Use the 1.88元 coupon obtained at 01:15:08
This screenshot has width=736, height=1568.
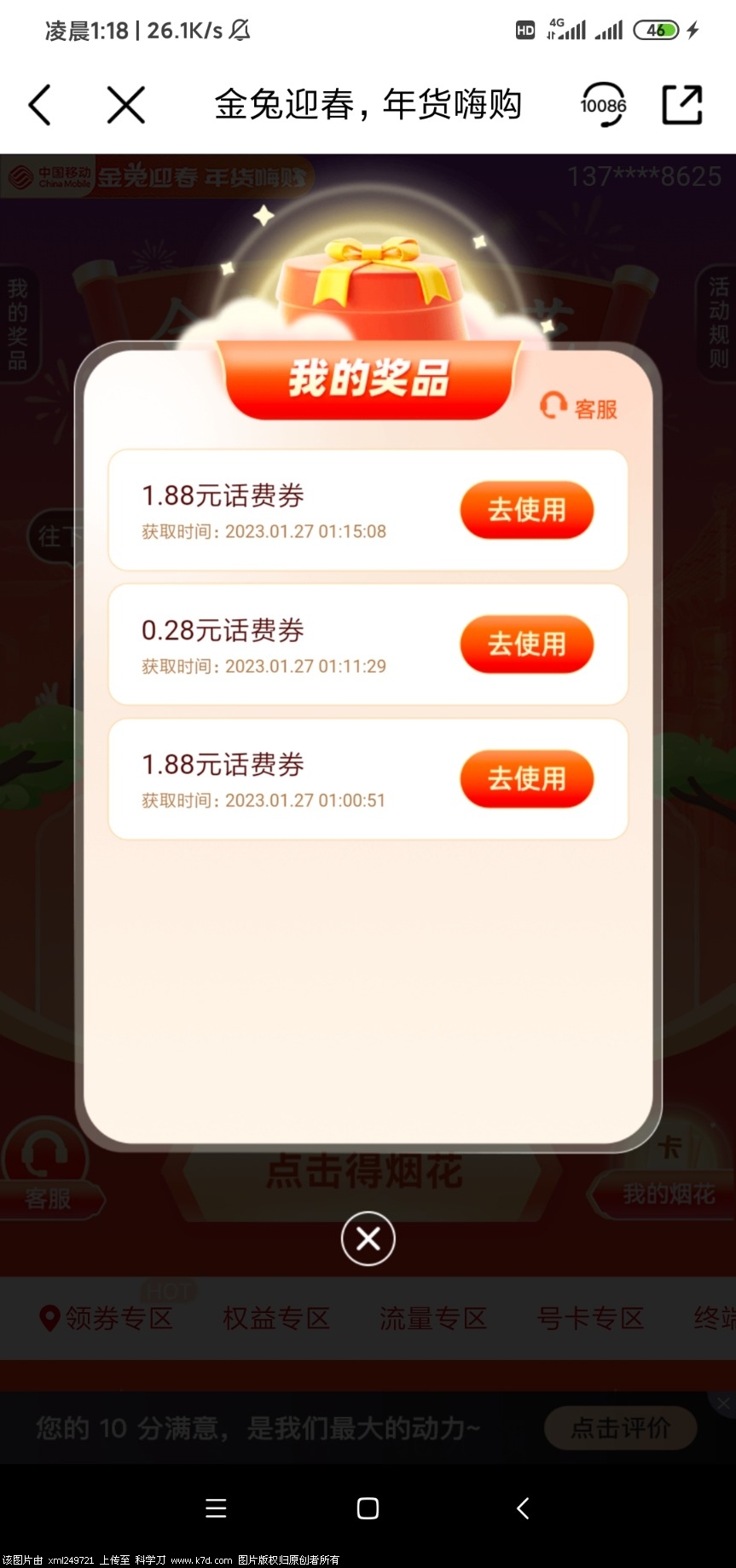[526, 510]
